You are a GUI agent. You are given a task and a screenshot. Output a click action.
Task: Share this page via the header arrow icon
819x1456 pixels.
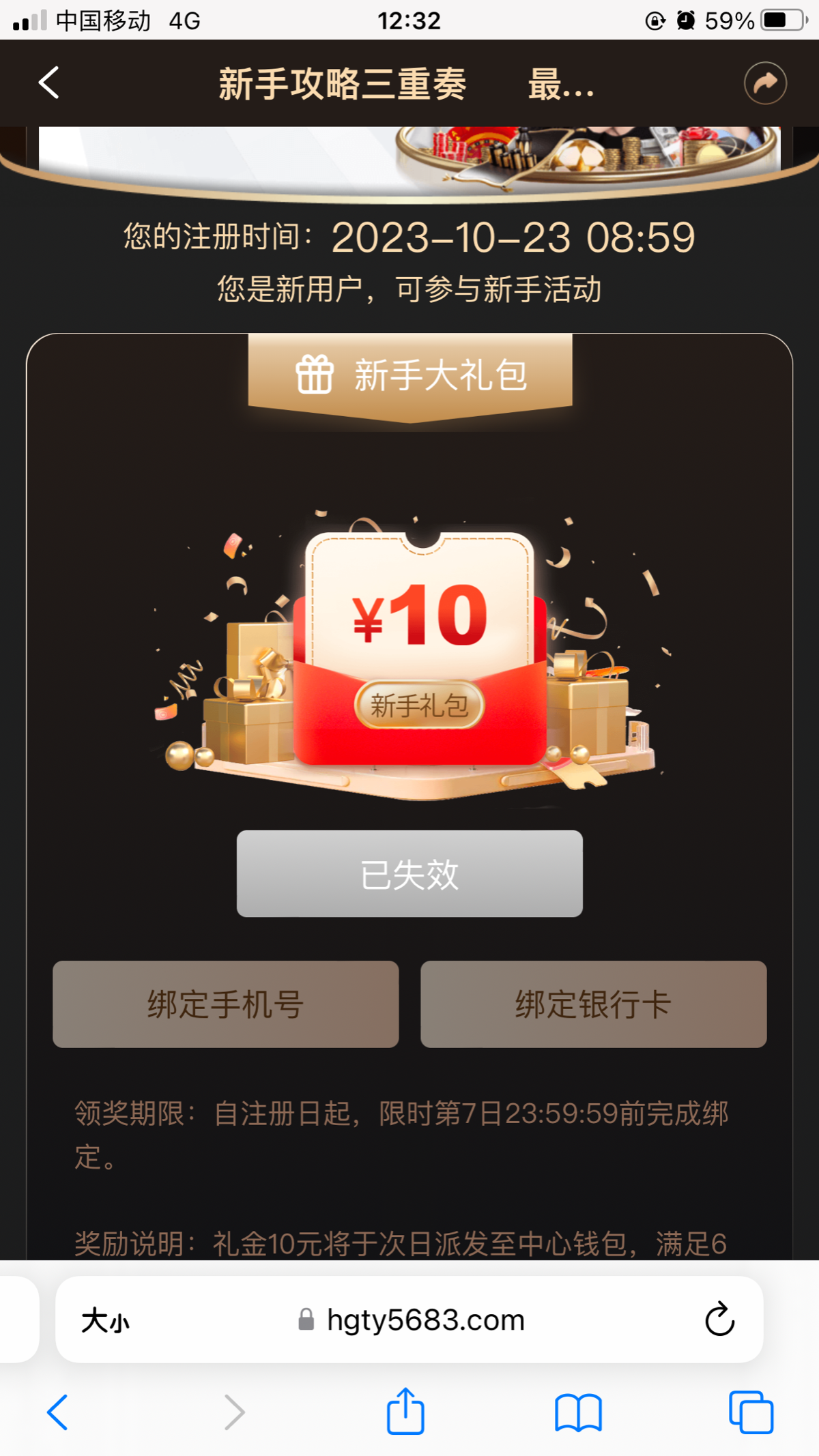pyautogui.click(x=765, y=83)
